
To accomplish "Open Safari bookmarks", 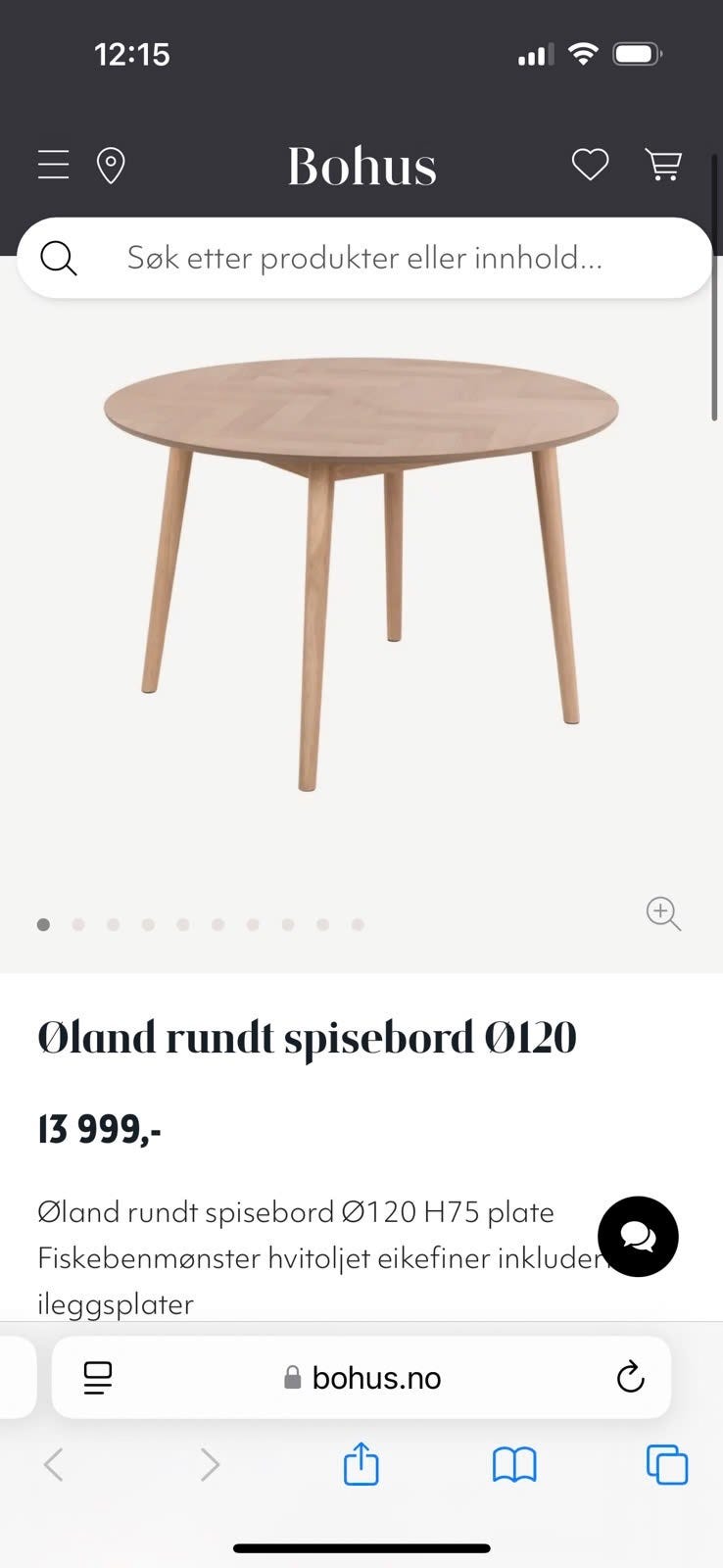I will (x=514, y=1466).
